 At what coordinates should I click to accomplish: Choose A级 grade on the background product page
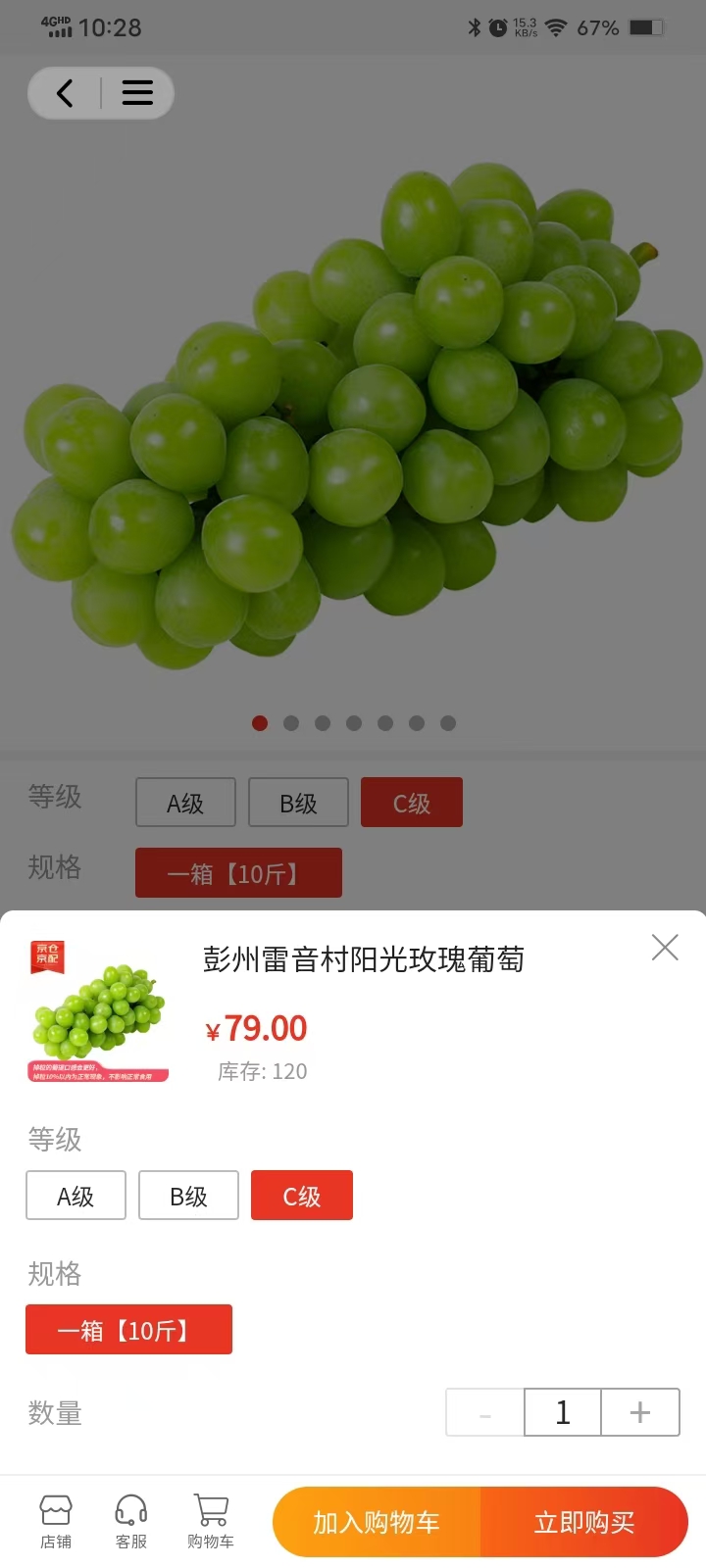point(184,802)
